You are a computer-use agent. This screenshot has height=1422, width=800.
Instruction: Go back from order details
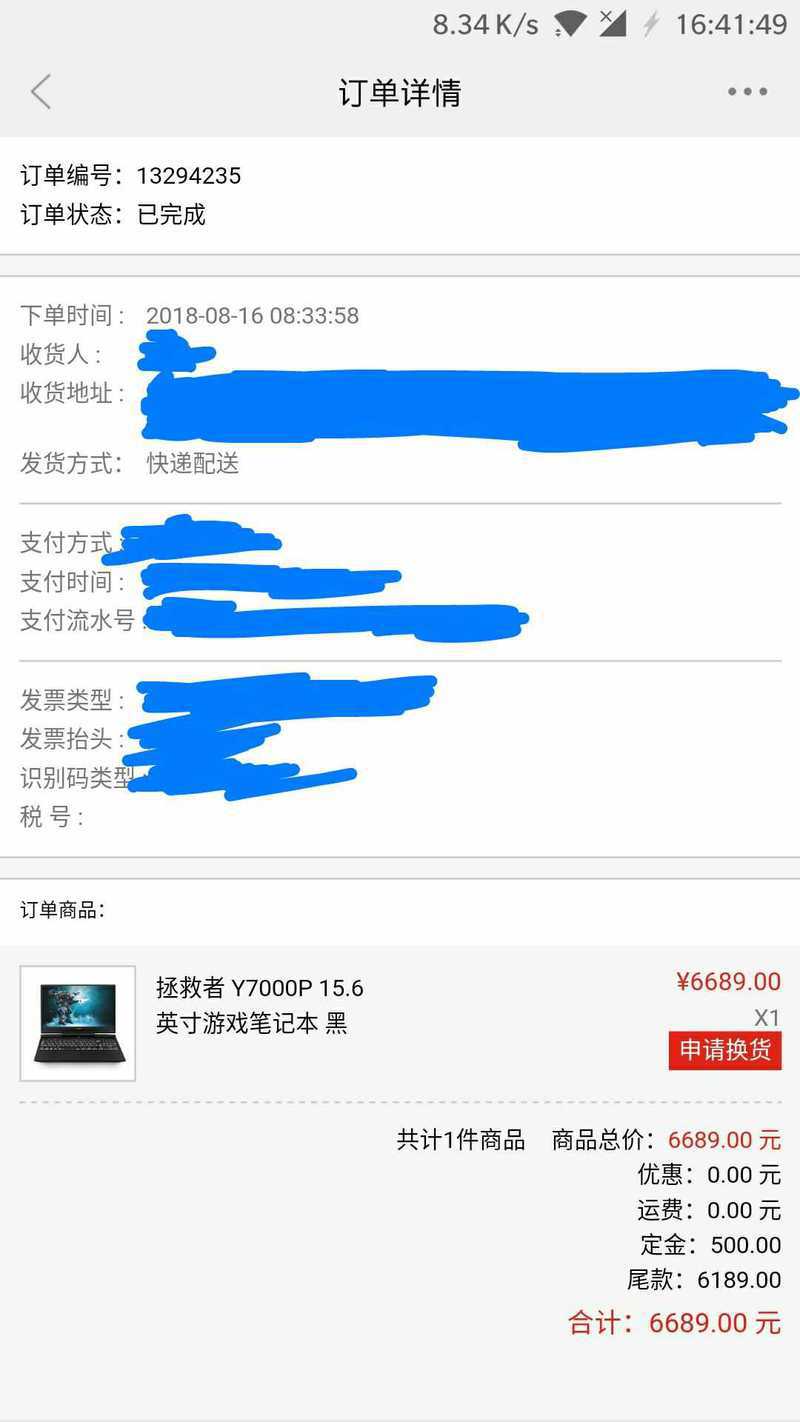click(40, 92)
